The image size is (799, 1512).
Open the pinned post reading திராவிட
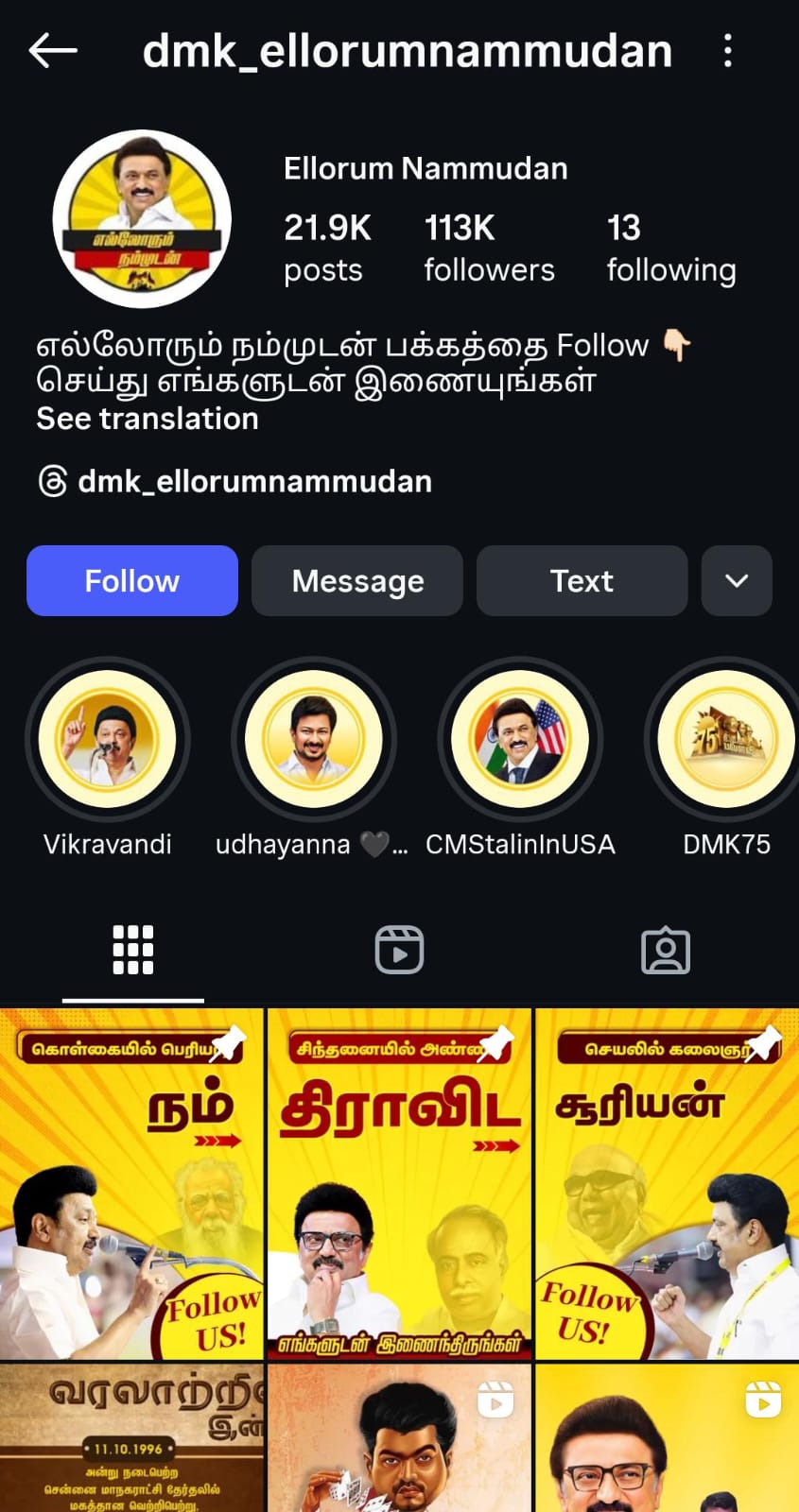[x=399, y=1183]
